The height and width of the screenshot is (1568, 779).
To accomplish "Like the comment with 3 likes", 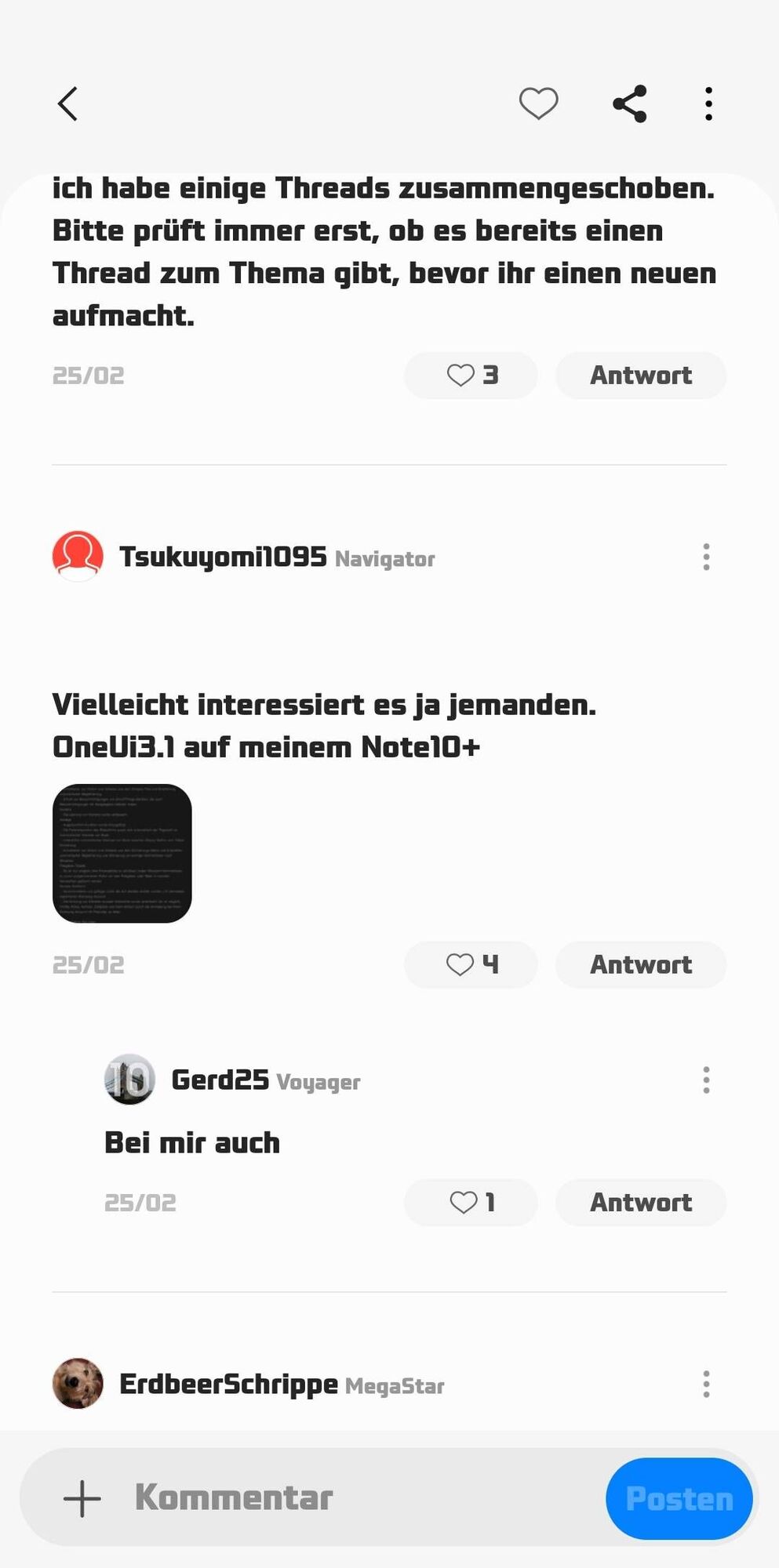I will tap(471, 376).
